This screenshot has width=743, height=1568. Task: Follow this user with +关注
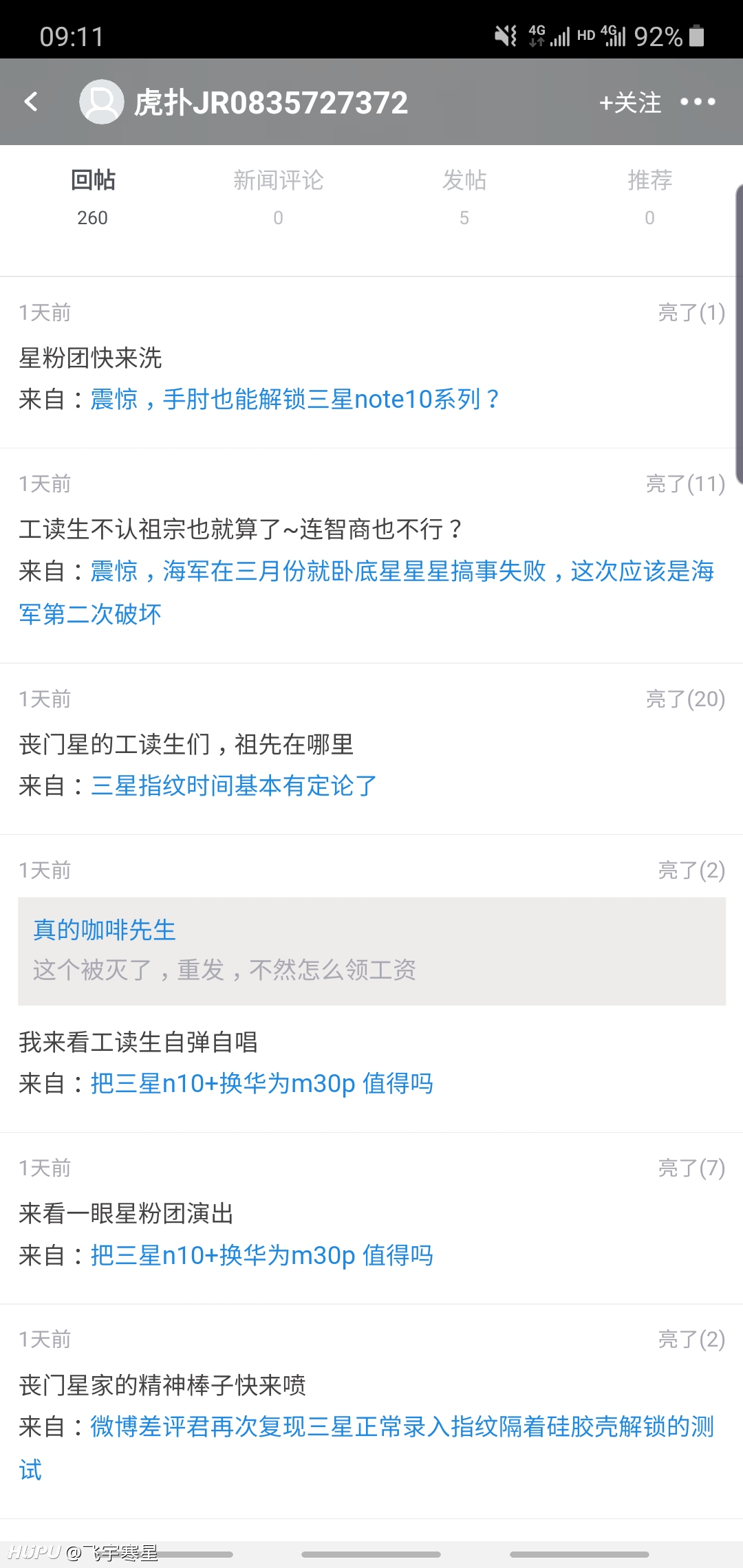coord(630,102)
